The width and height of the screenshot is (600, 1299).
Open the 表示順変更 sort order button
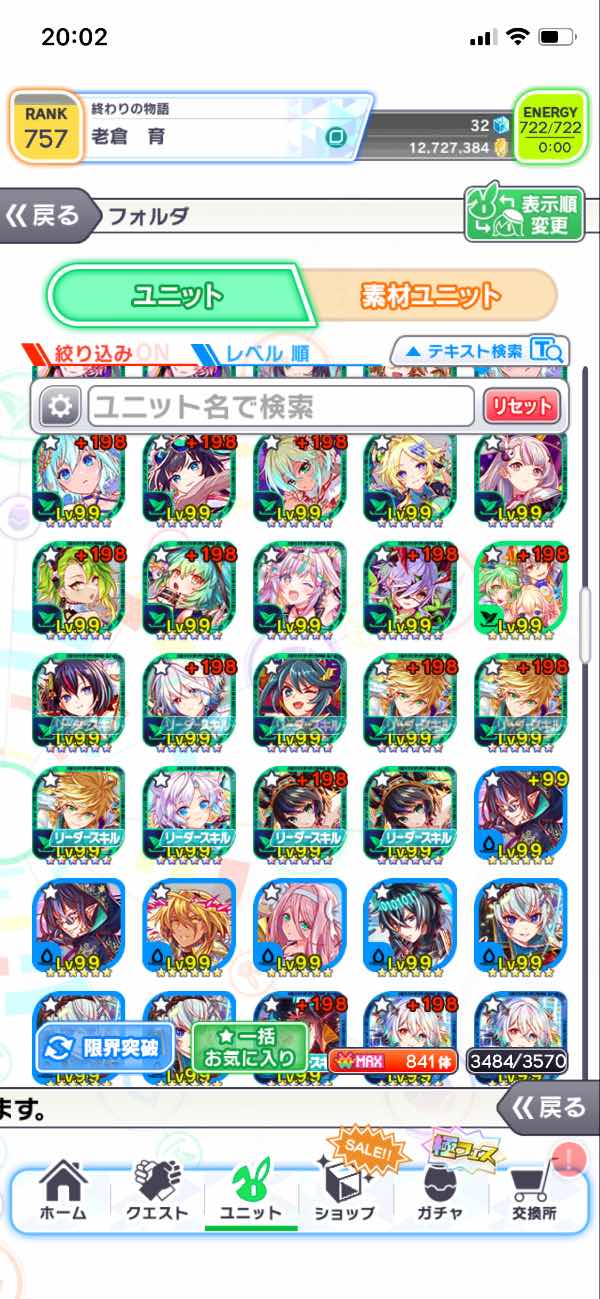522,213
